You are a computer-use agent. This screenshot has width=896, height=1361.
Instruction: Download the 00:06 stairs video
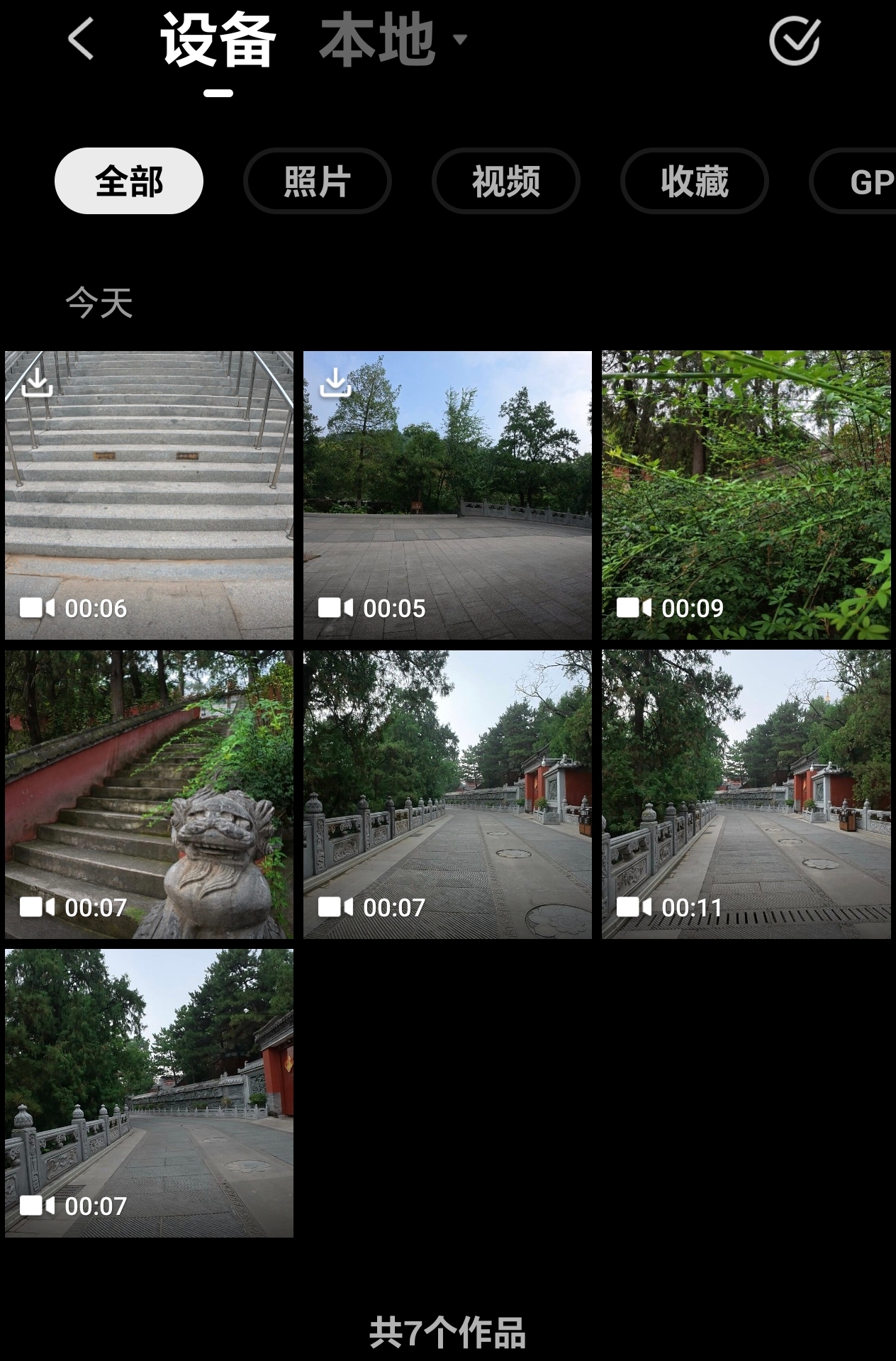pyautogui.click(x=37, y=383)
